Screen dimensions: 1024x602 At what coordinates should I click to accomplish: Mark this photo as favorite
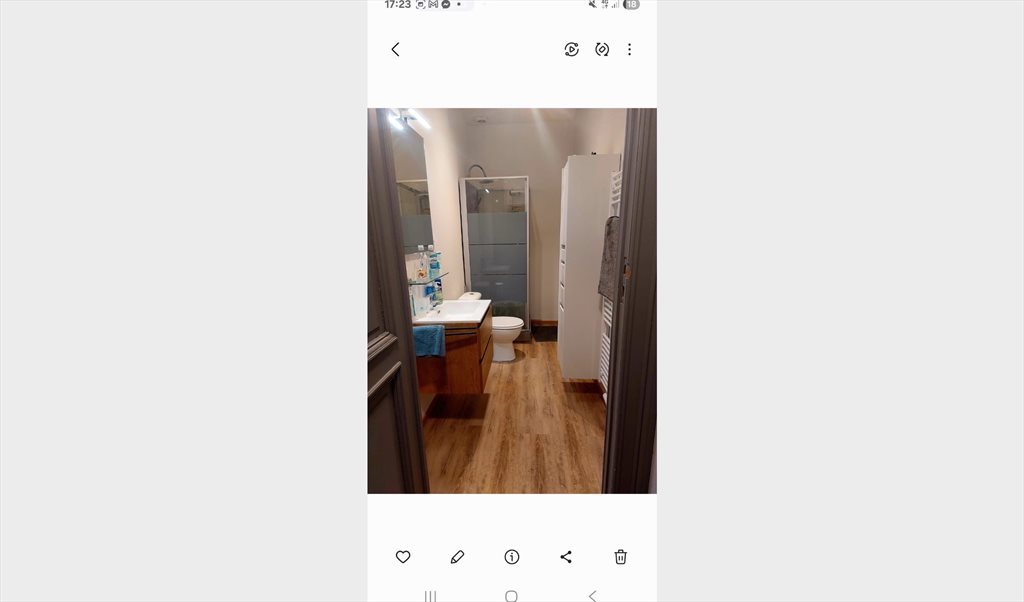(x=403, y=557)
